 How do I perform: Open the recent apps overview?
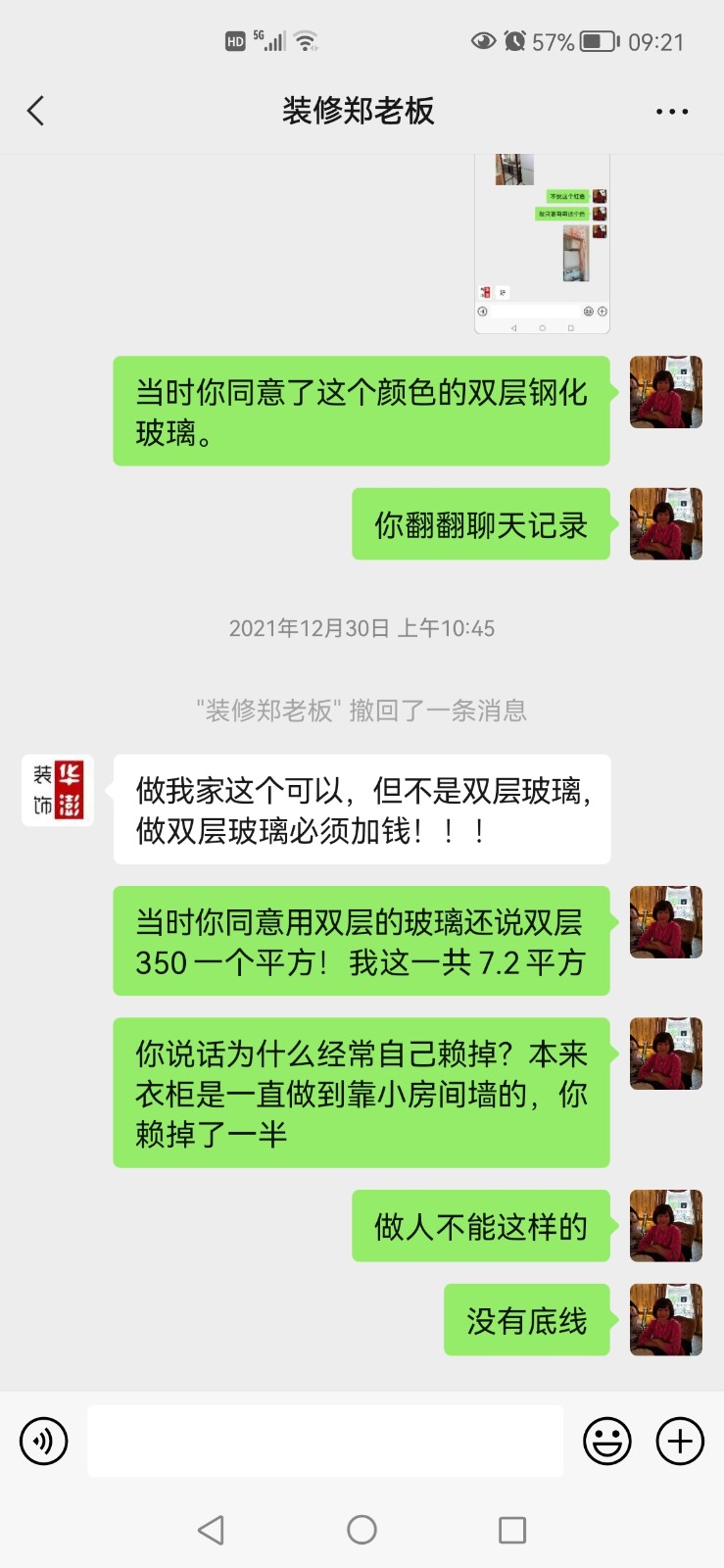(512, 1530)
